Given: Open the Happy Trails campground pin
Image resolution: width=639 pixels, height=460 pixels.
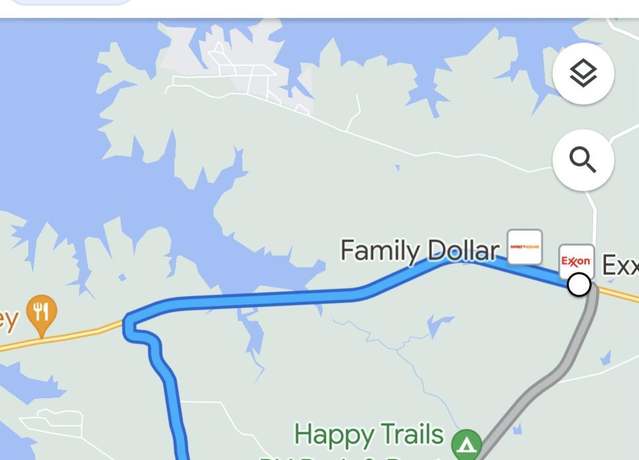Looking at the screenshot, I should 467,443.
